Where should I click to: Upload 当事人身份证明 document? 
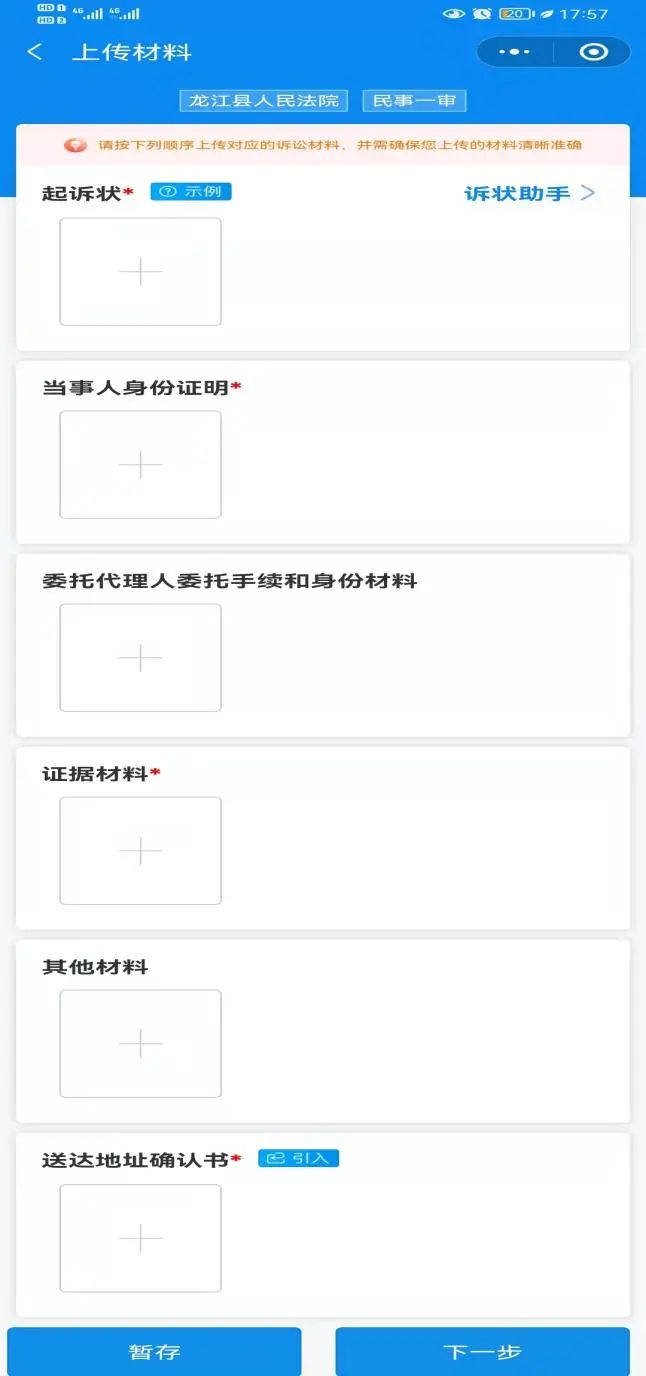[140, 465]
